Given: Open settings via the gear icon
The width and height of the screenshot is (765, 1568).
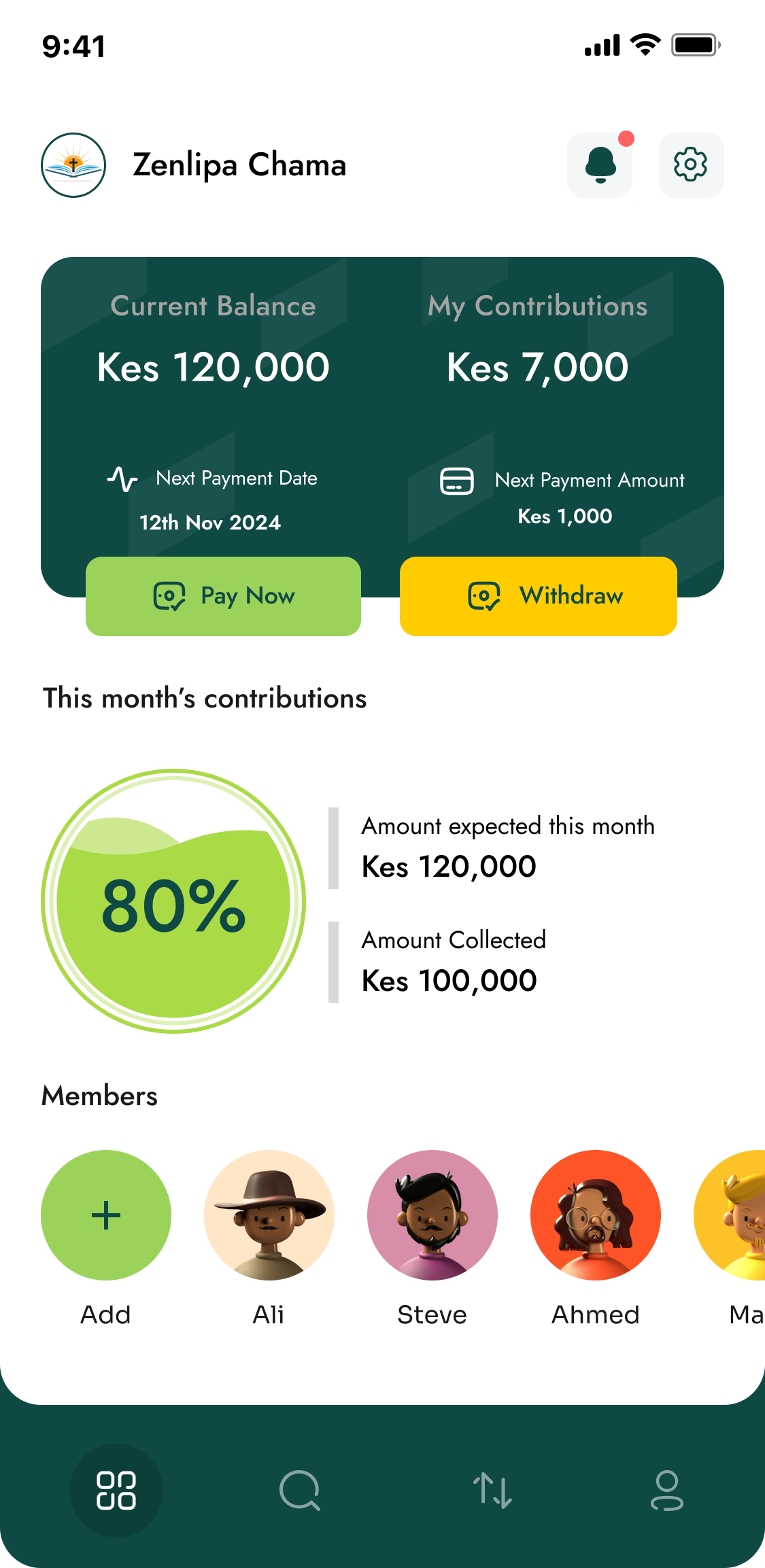Looking at the screenshot, I should click(691, 165).
